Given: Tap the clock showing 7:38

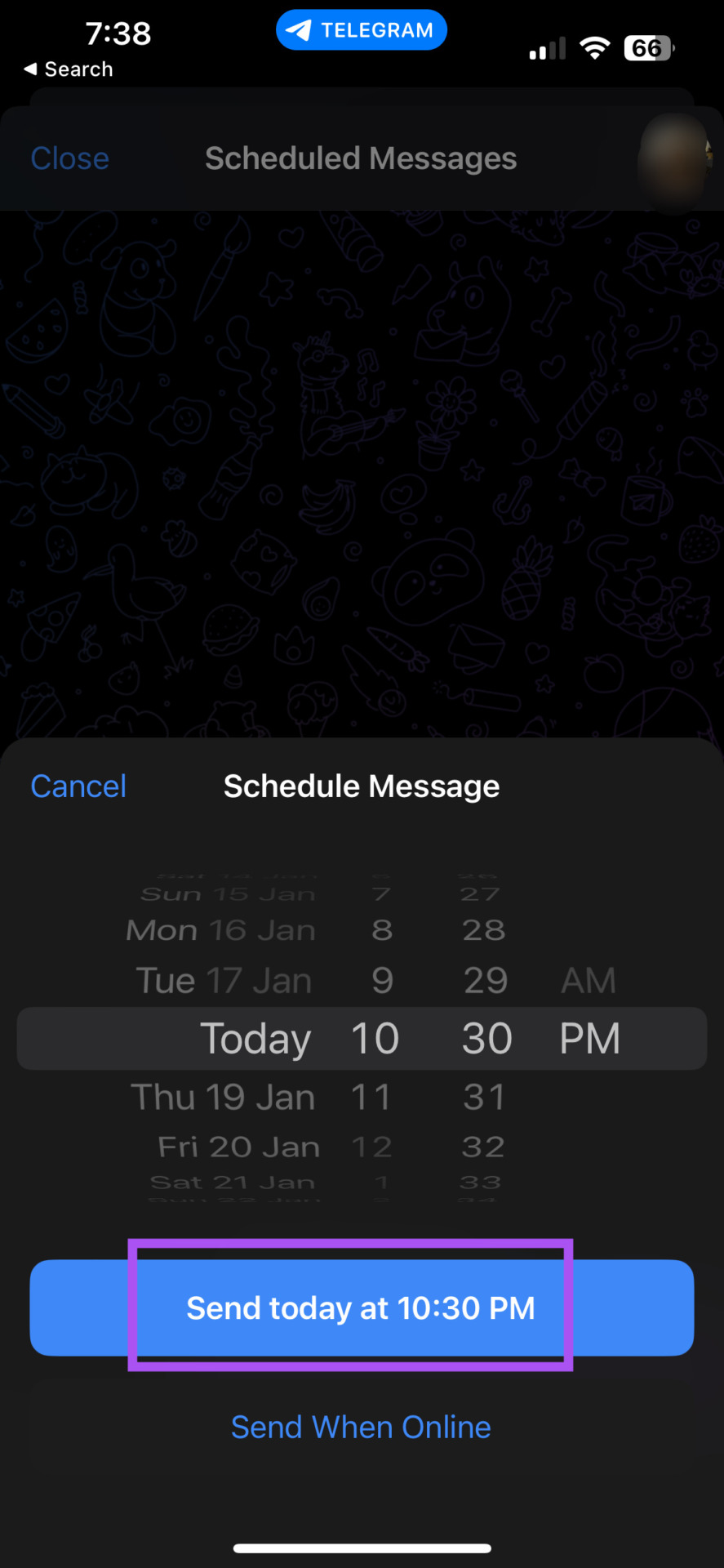Looking at the screenshot, I should point(118,33).
